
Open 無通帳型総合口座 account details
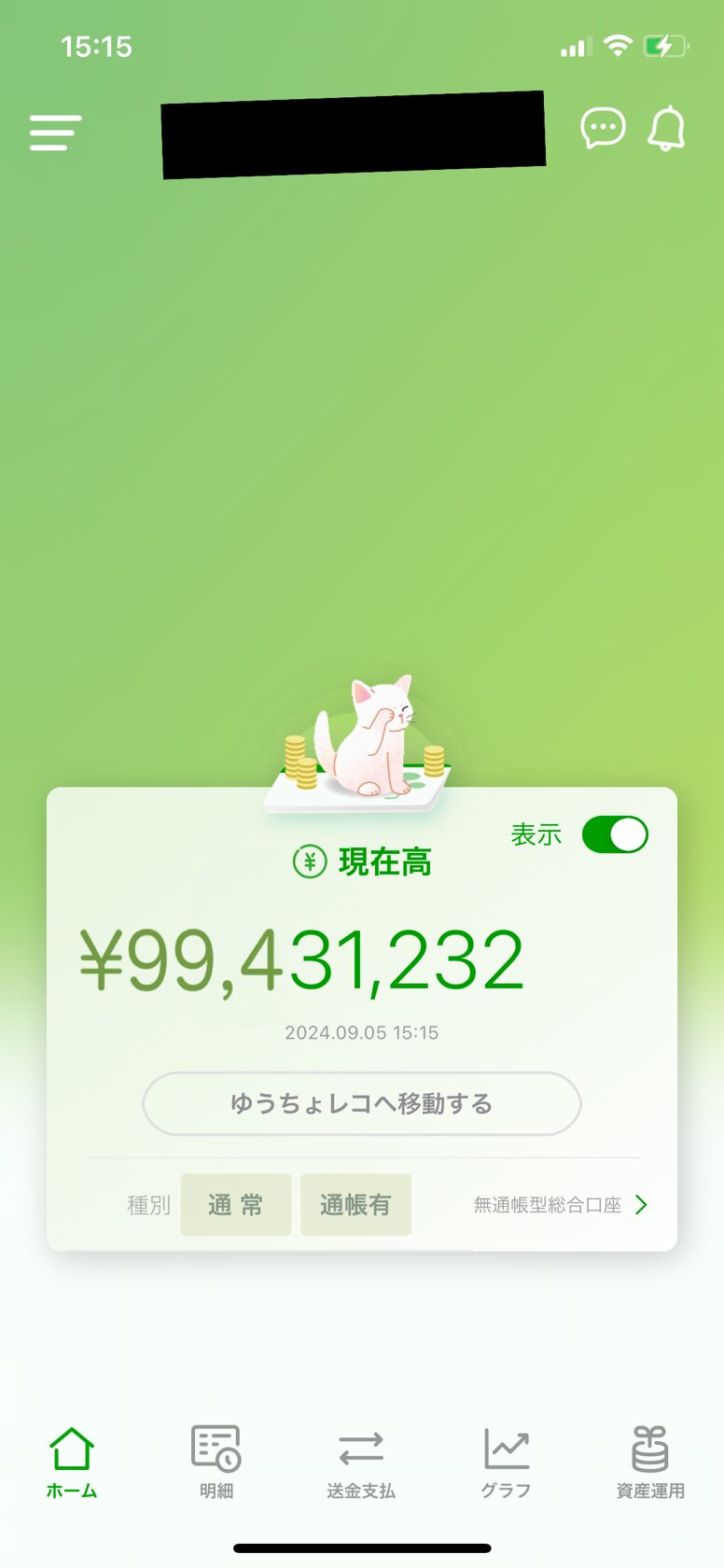560,1205
